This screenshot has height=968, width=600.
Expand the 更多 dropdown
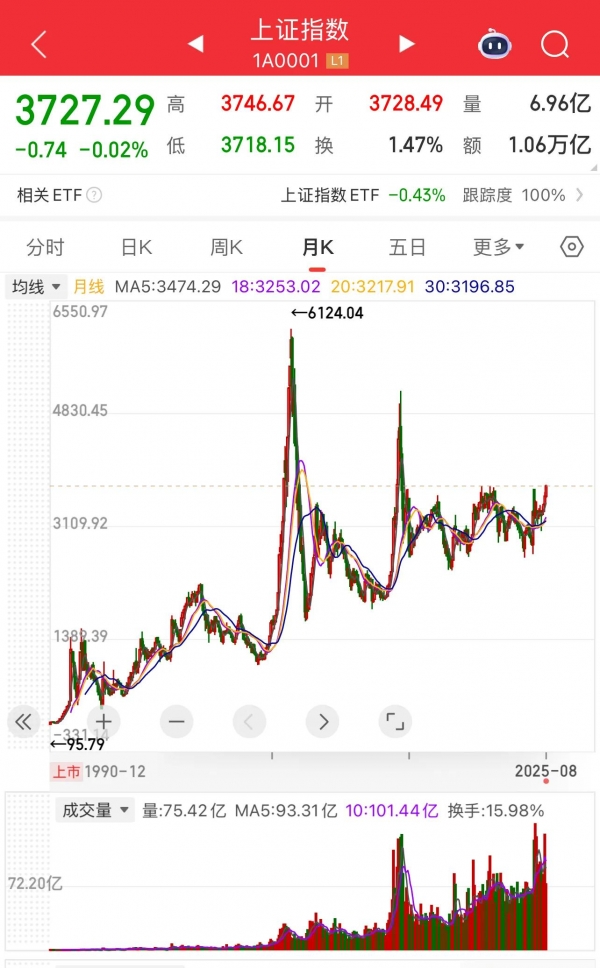(x=499, y=248)
